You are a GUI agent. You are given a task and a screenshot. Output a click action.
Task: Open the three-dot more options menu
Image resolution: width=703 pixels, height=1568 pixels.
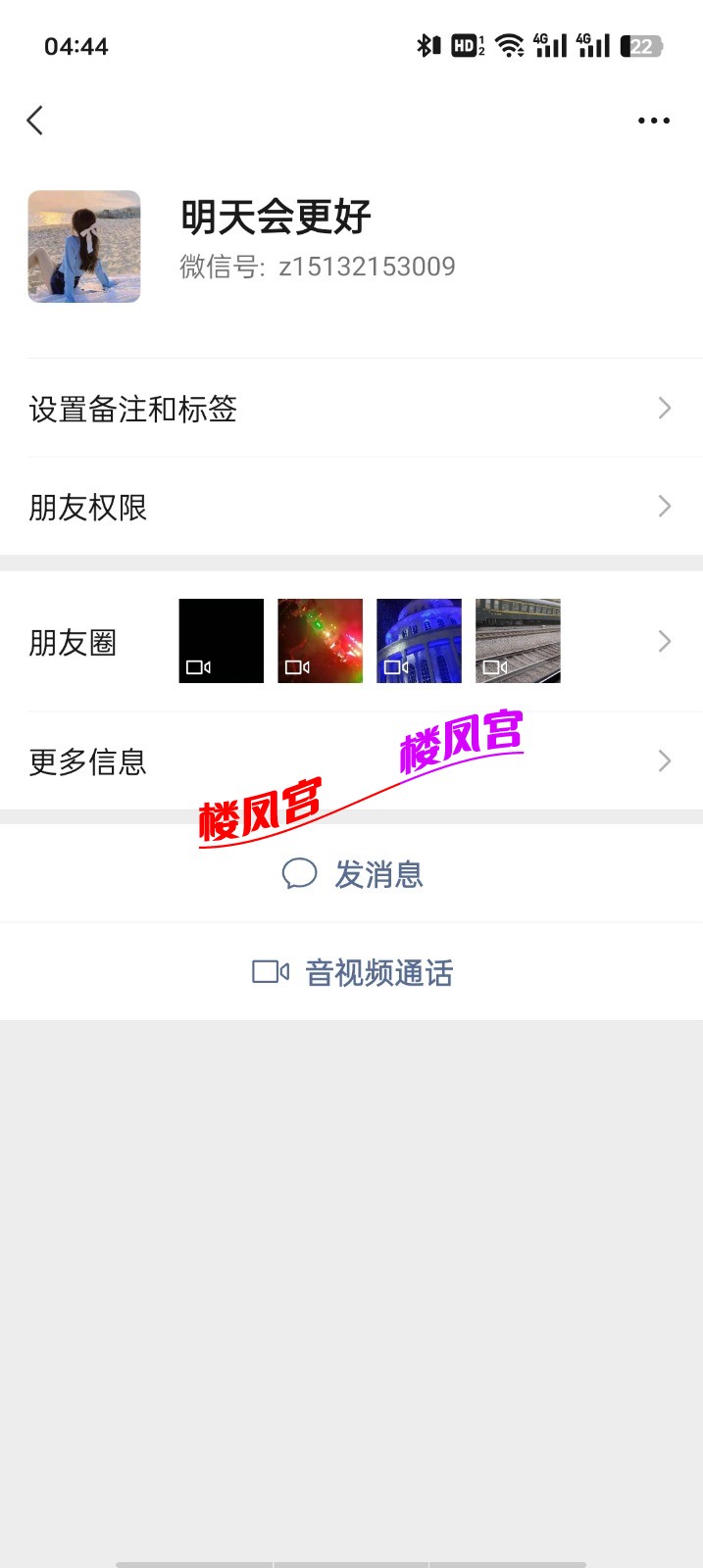[x=653, y=121]
